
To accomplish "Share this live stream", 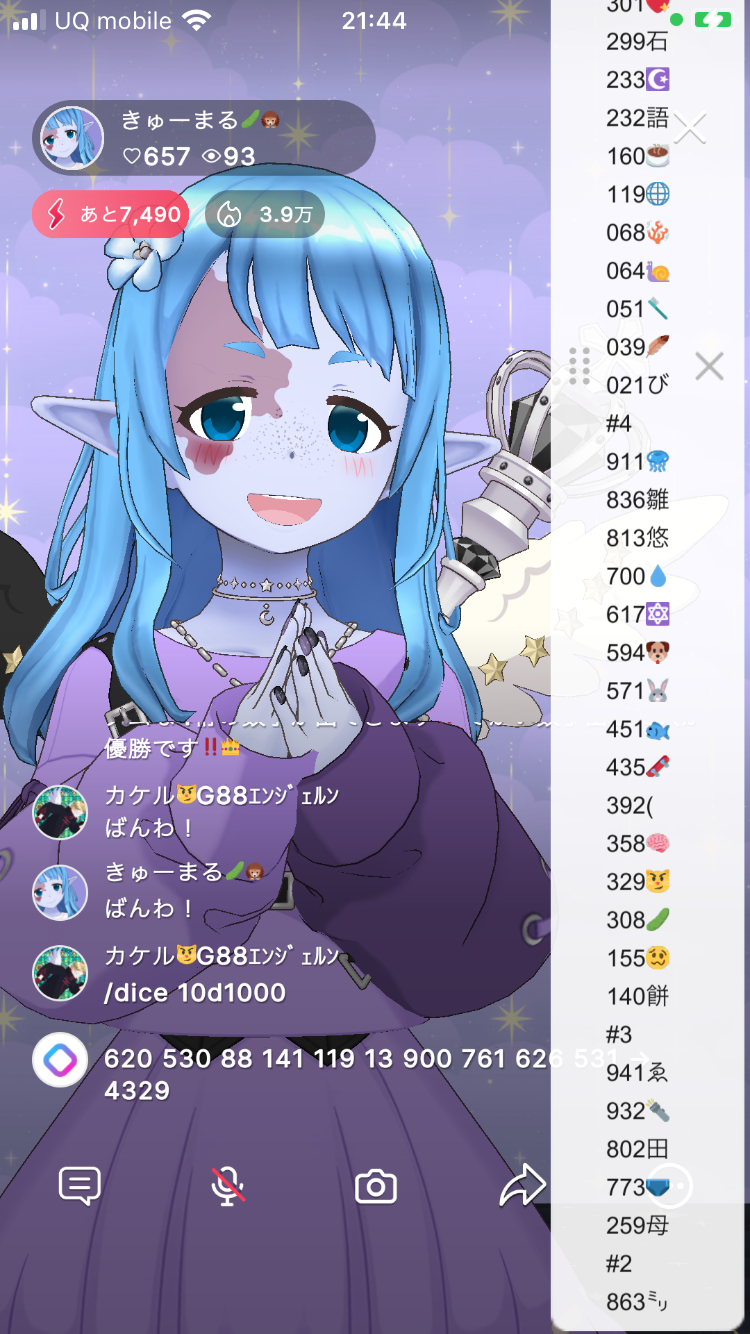I will point(522,1186).
